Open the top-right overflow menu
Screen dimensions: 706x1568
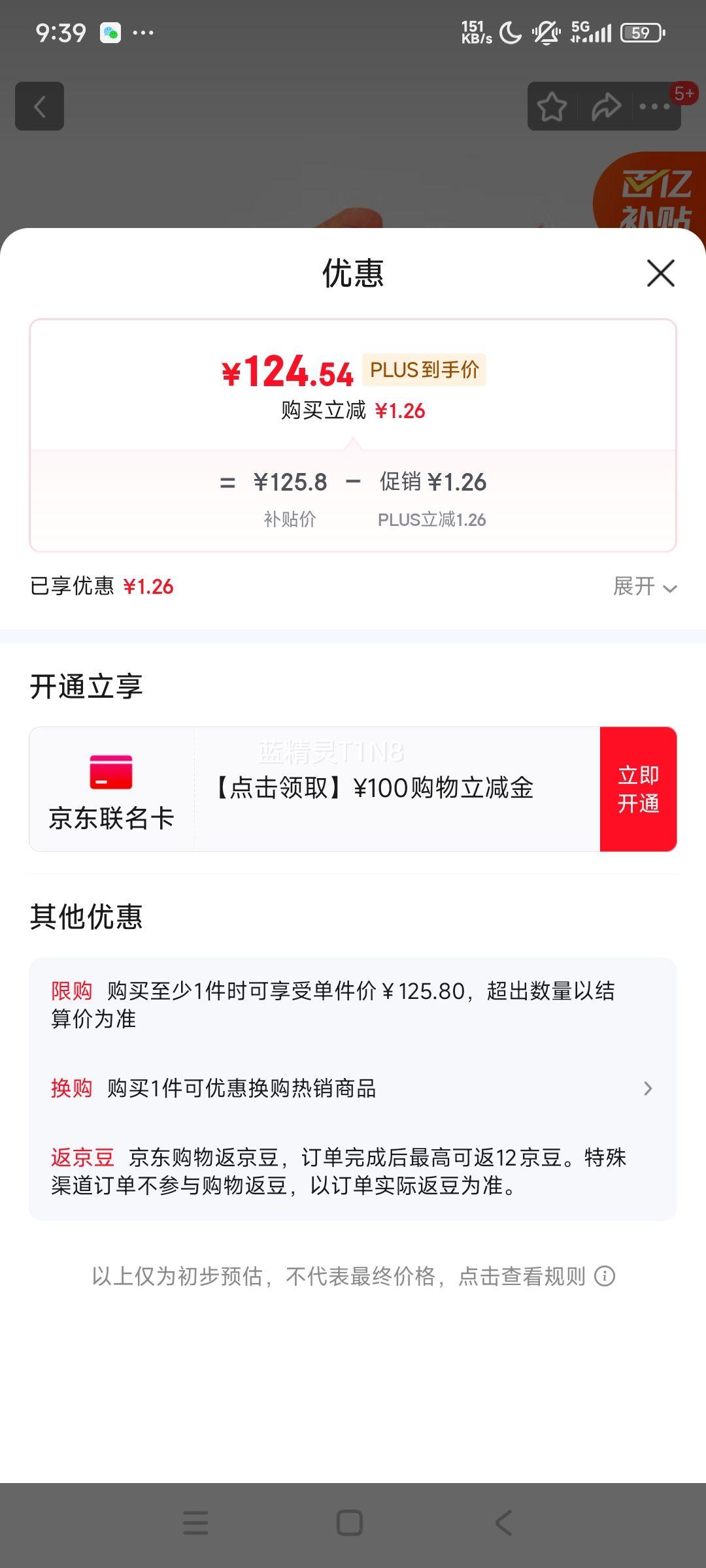click(656, 106)
